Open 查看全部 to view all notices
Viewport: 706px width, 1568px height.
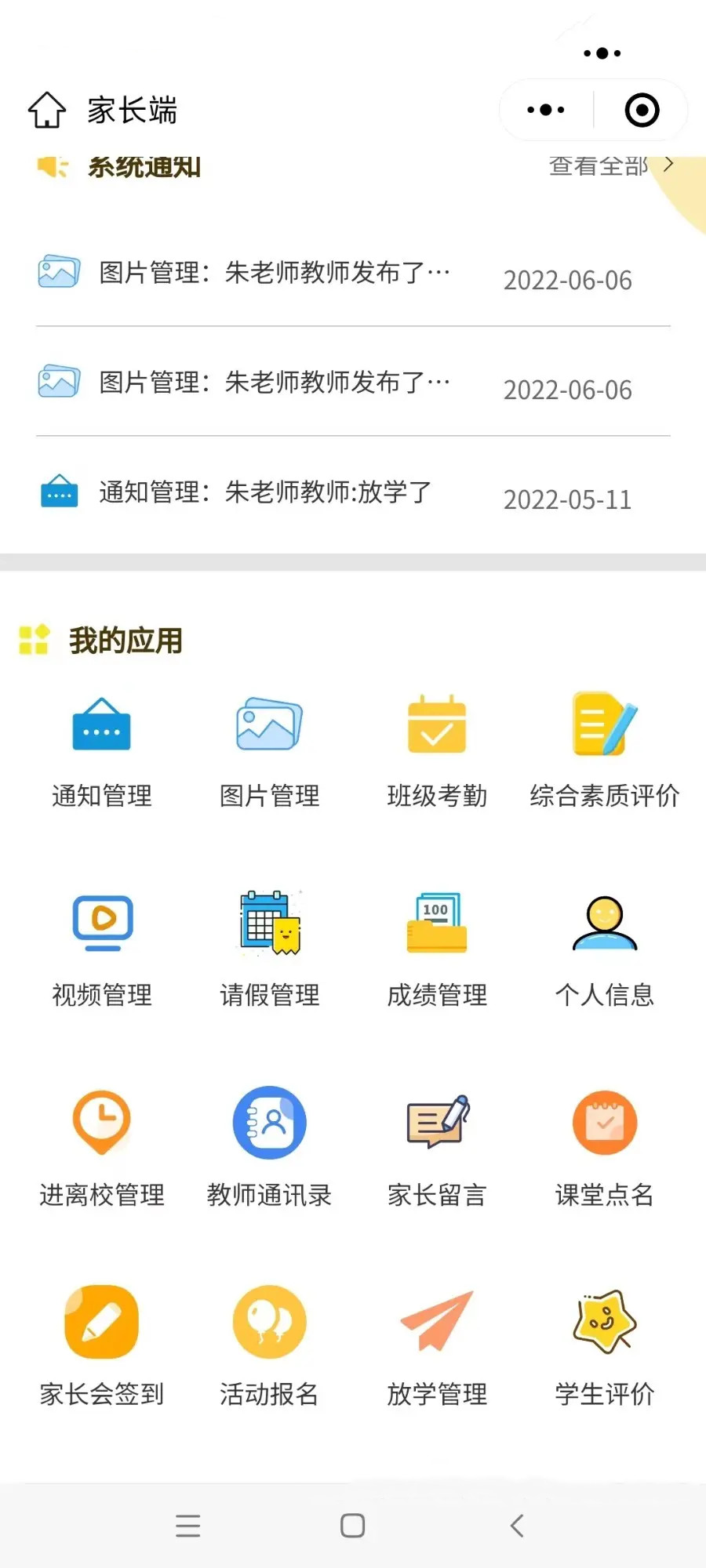point(610,165)
